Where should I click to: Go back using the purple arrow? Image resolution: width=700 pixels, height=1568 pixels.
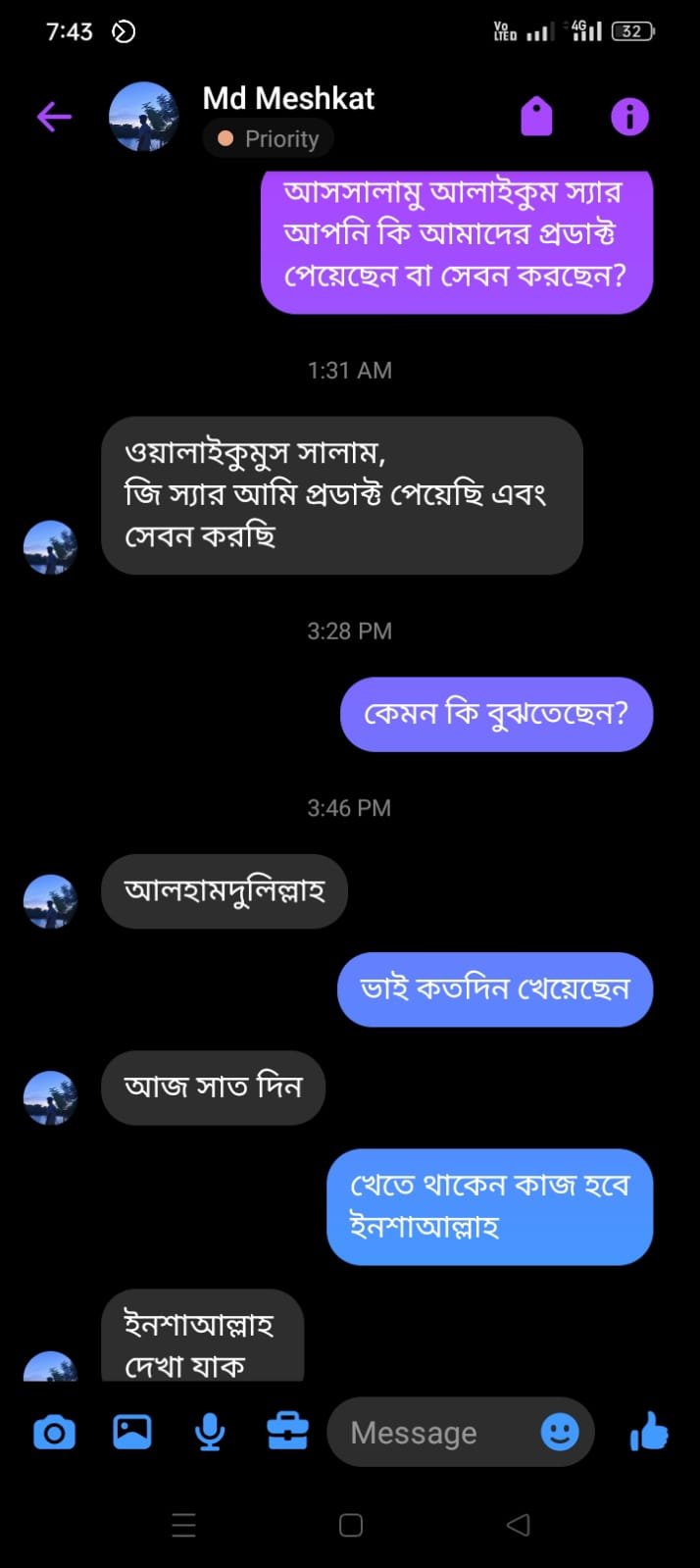(x=54, y=118)
